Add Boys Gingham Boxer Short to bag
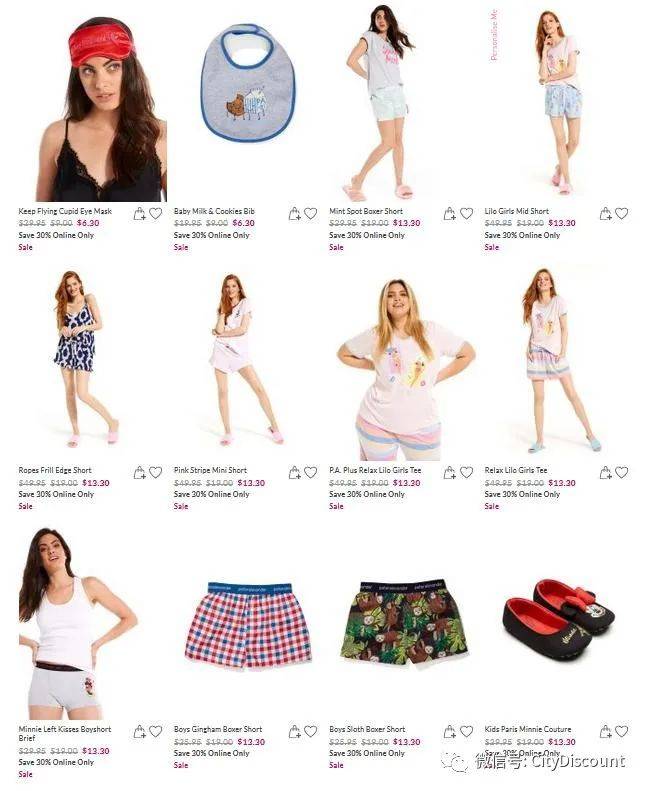Screen dimensions: 645x791 click(294, 732)
